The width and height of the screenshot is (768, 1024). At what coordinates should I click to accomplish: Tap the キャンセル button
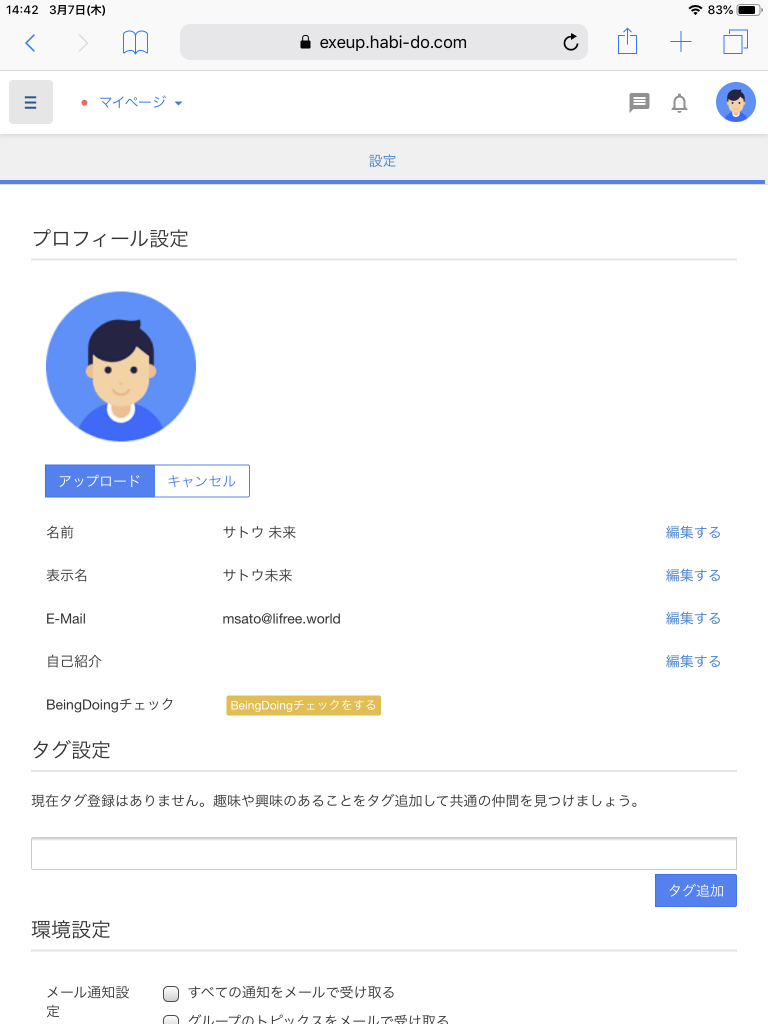click(201, 481)
